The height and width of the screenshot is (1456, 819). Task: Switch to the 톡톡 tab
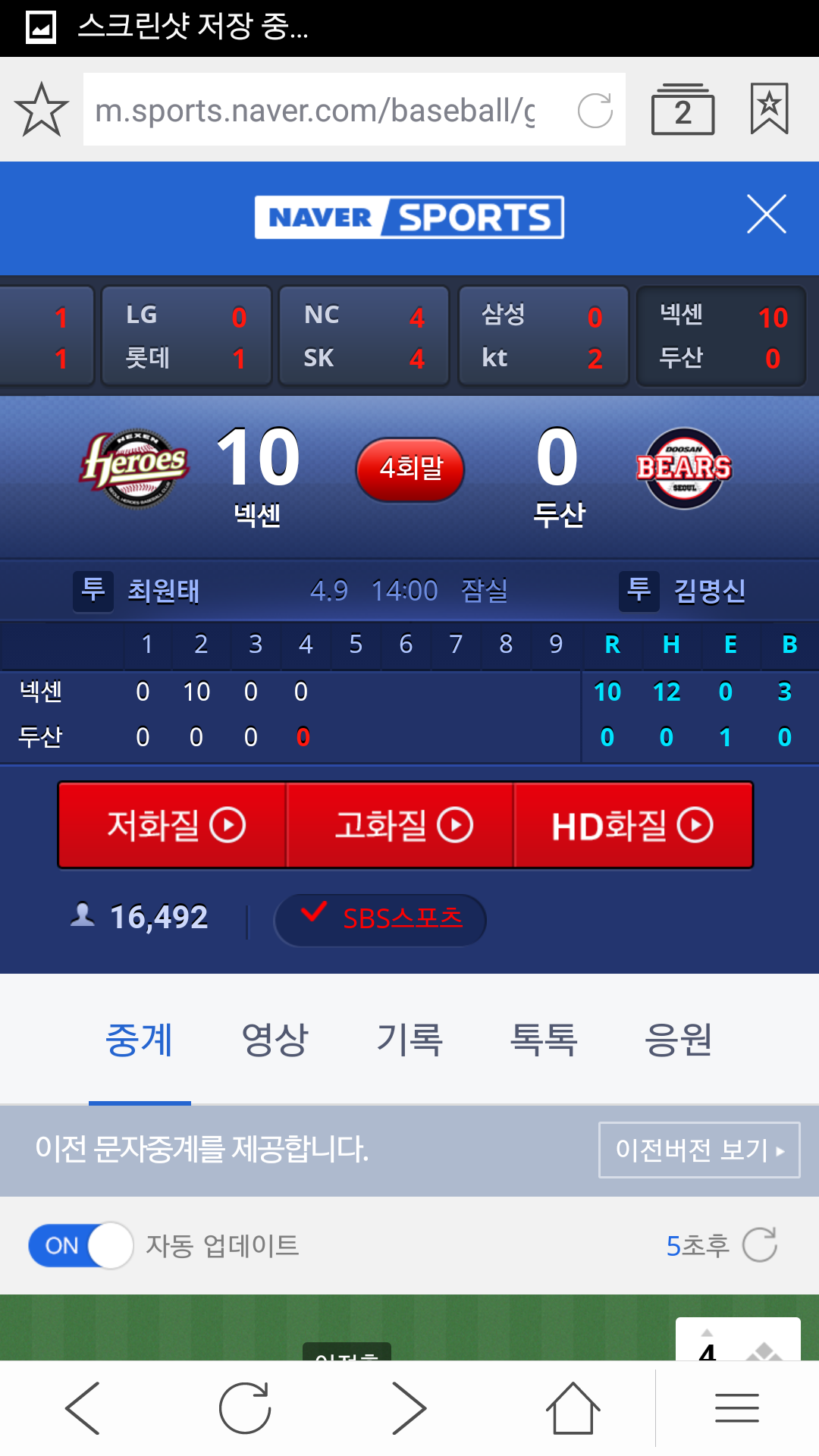tap(544, 1039)
